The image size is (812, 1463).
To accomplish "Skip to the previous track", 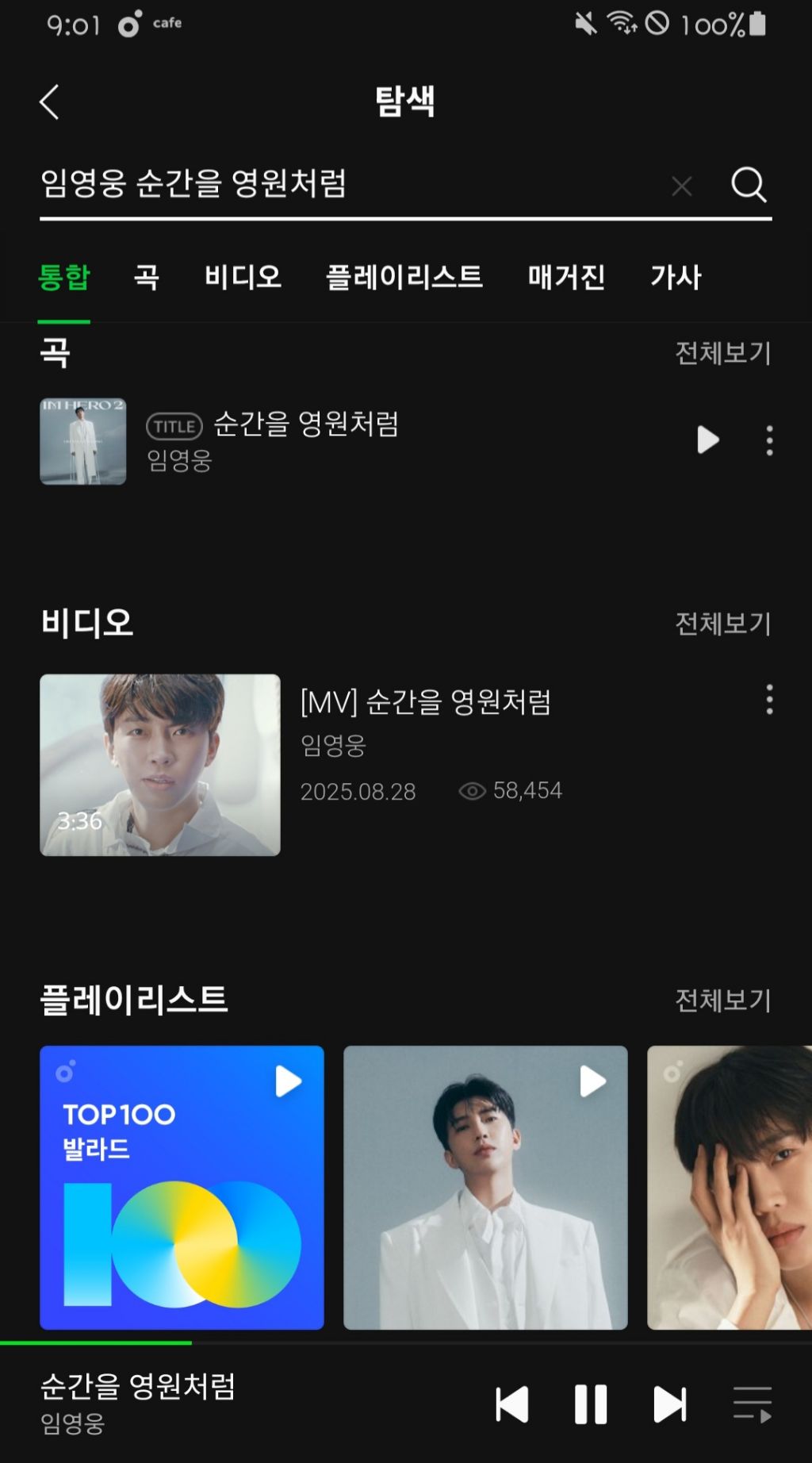I will click(x=511, y=1404).
